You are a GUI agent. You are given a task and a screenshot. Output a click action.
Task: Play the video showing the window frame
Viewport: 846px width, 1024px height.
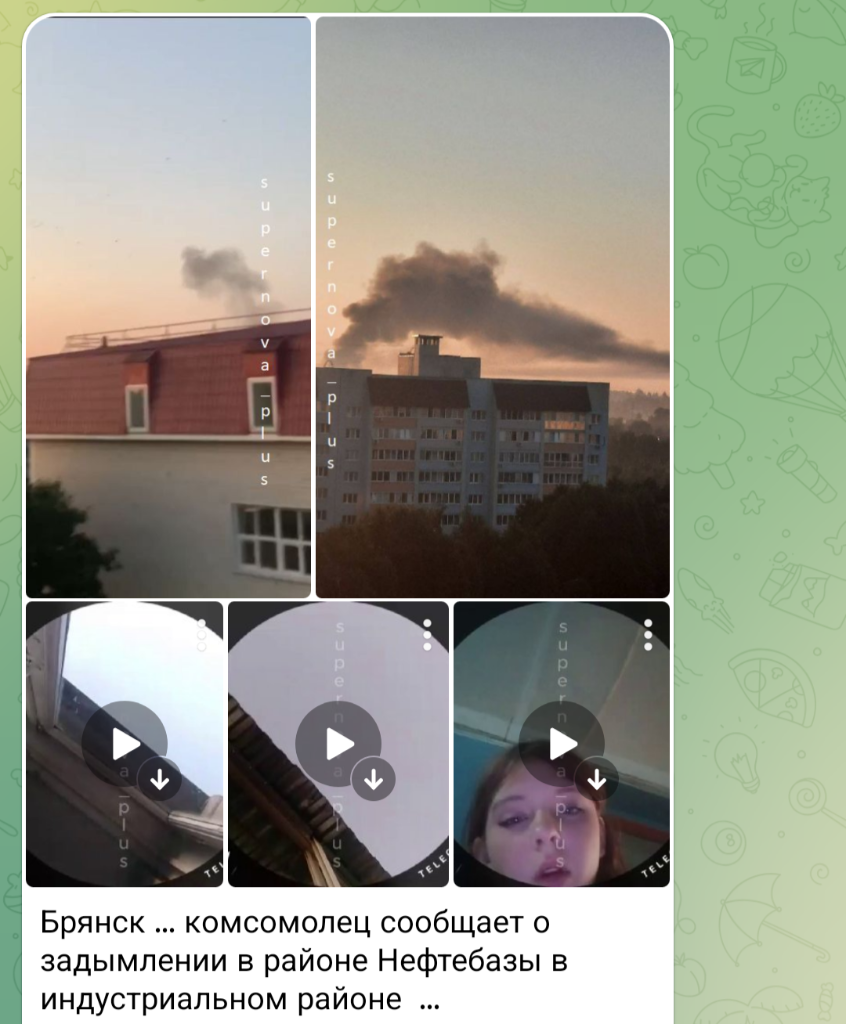(x=125, y=744)
